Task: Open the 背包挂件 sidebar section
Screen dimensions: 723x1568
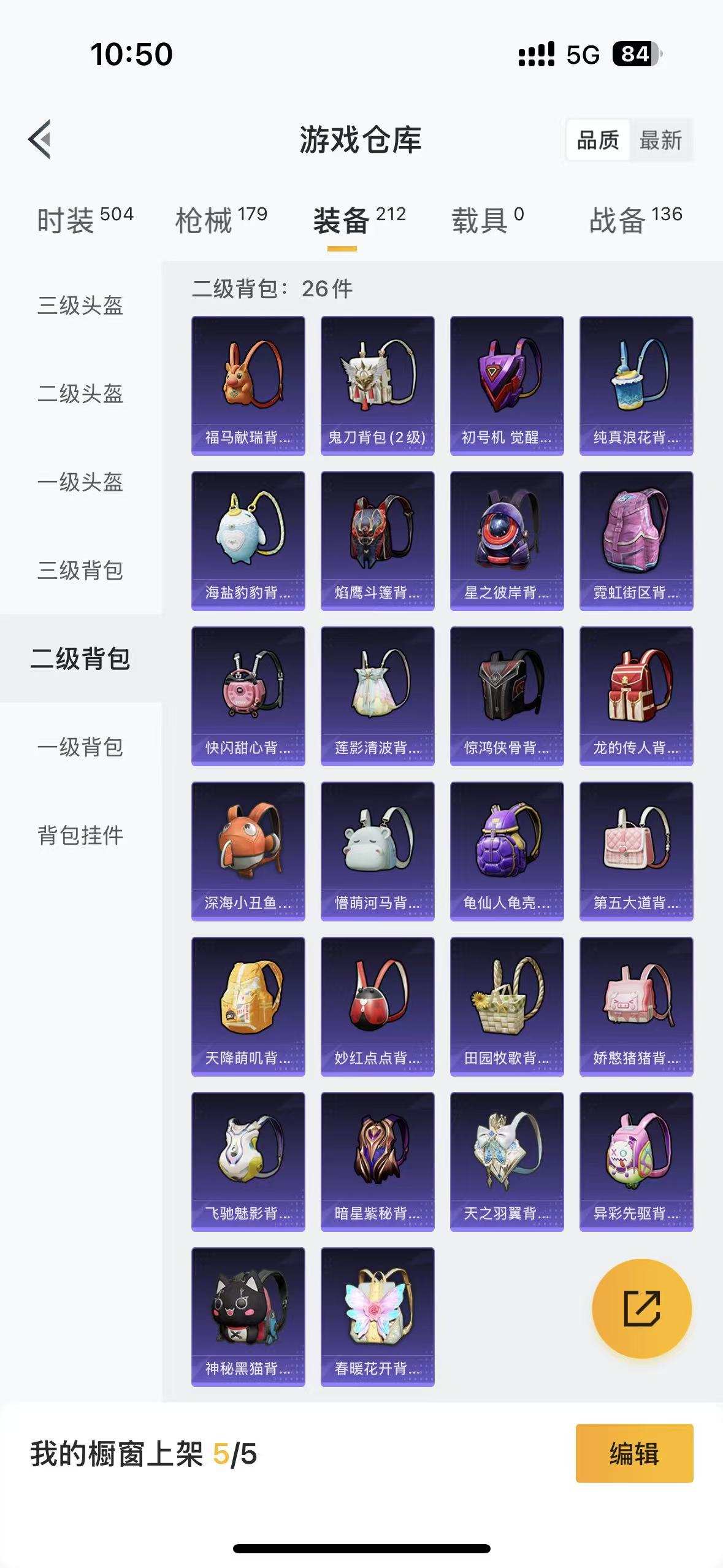Action: click(80, 835)
